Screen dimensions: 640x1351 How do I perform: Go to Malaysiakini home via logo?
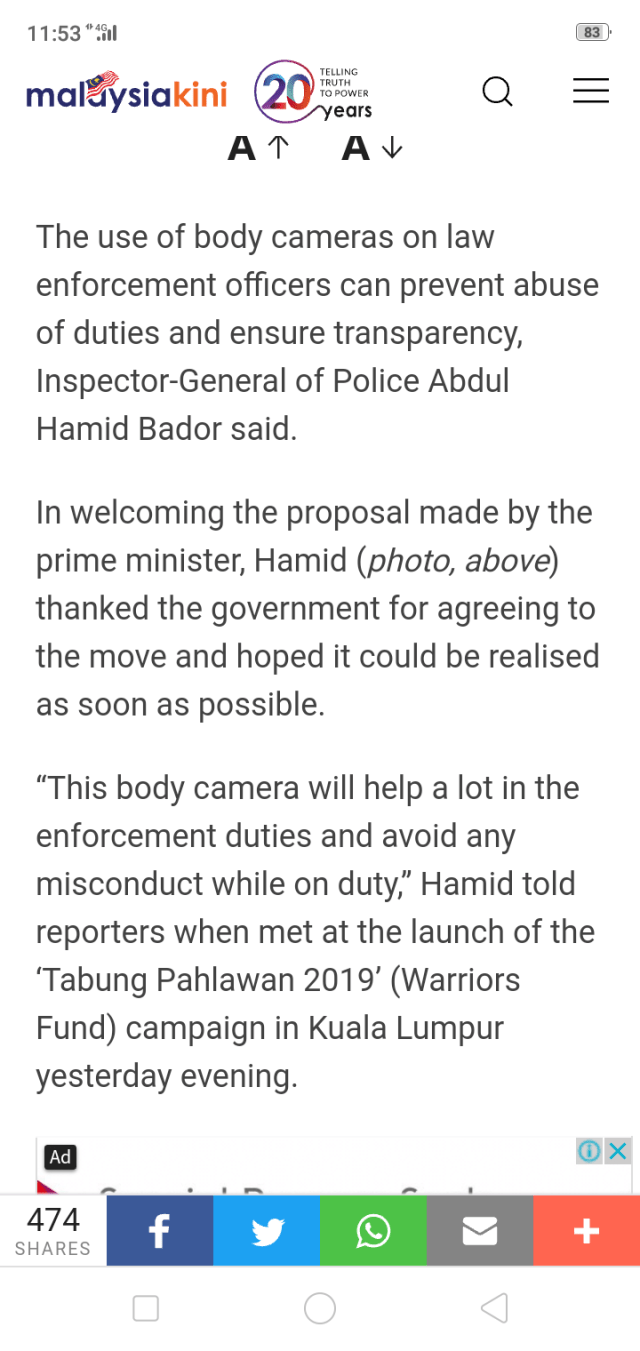[x=126, y=93]
